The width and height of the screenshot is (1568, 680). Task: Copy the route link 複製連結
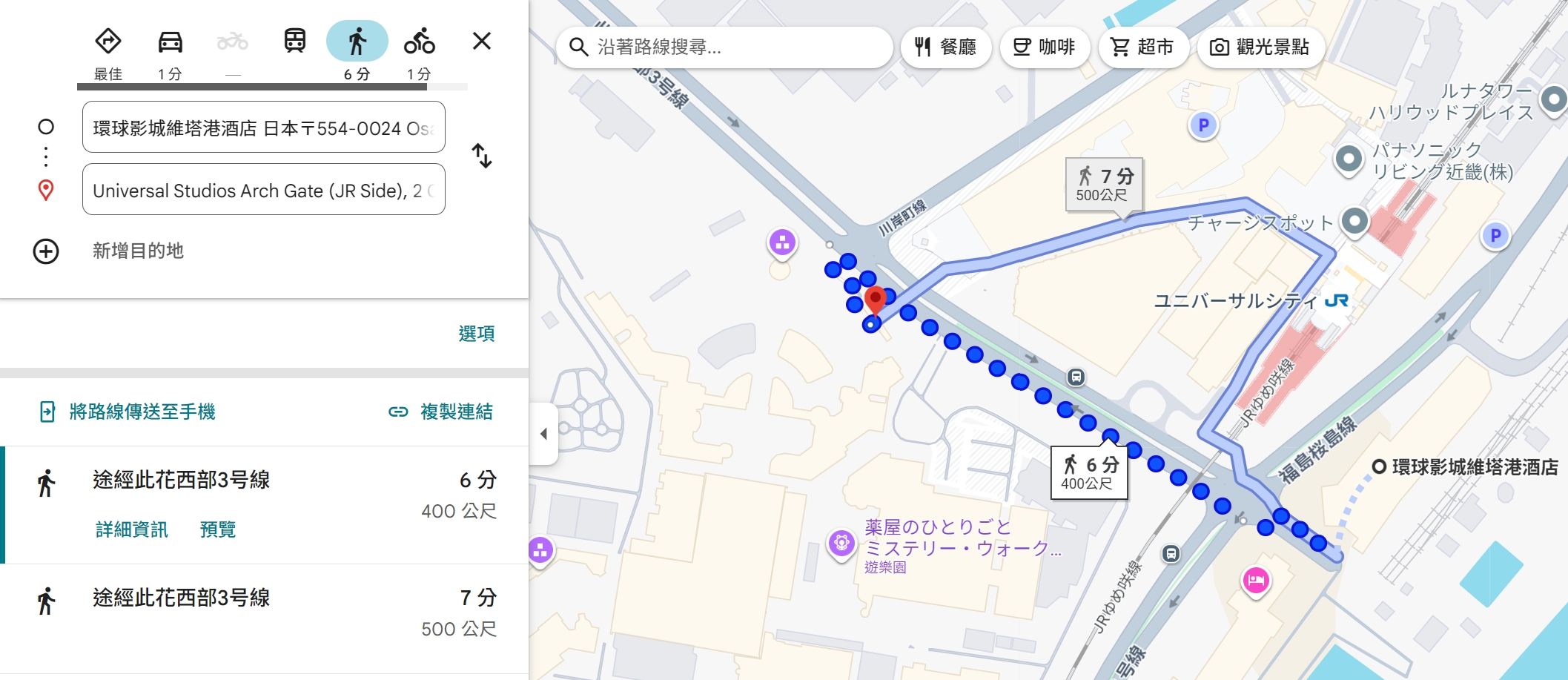click(x=441, y=412)
